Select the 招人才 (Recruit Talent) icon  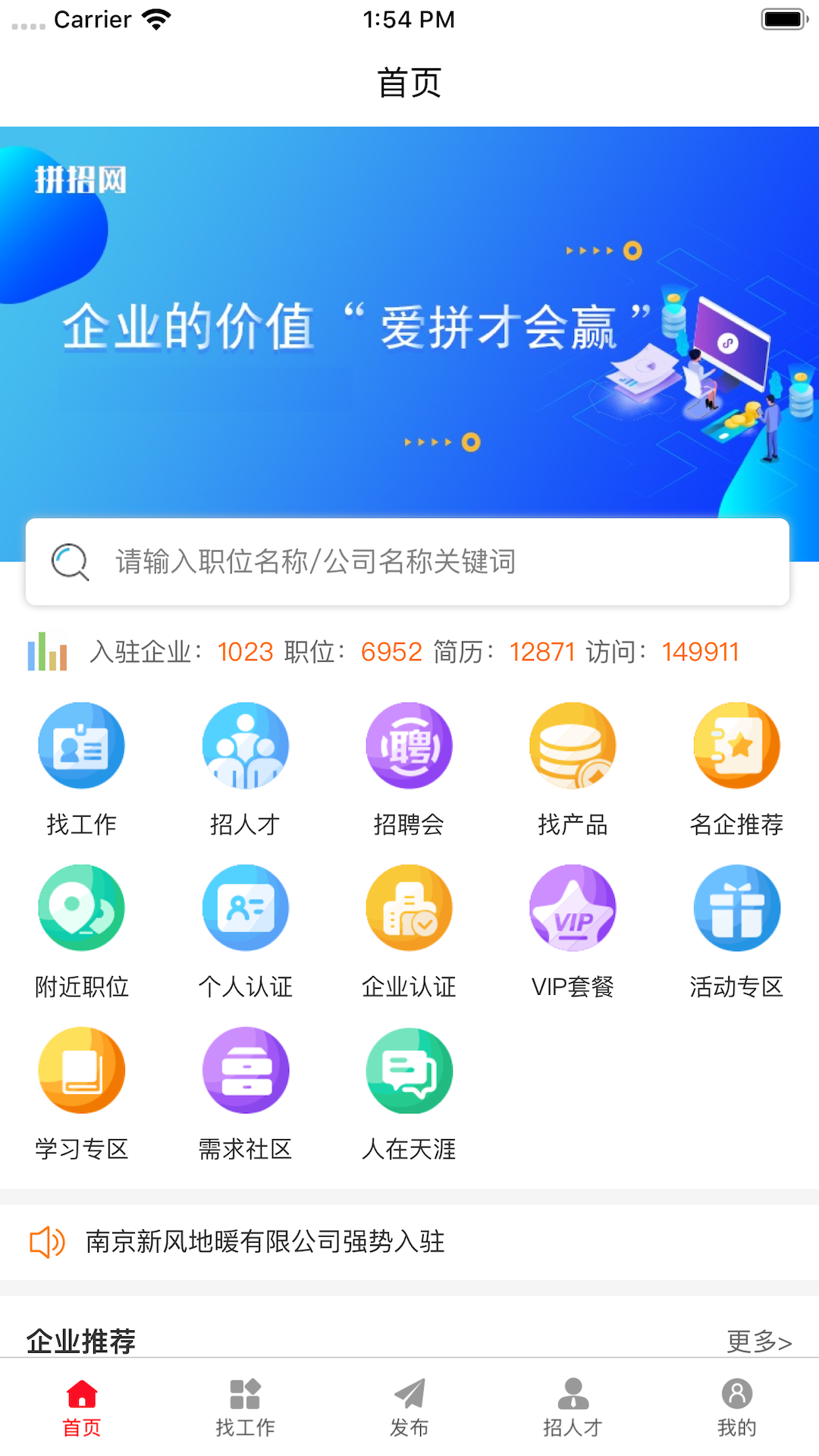tap(245, 745)
